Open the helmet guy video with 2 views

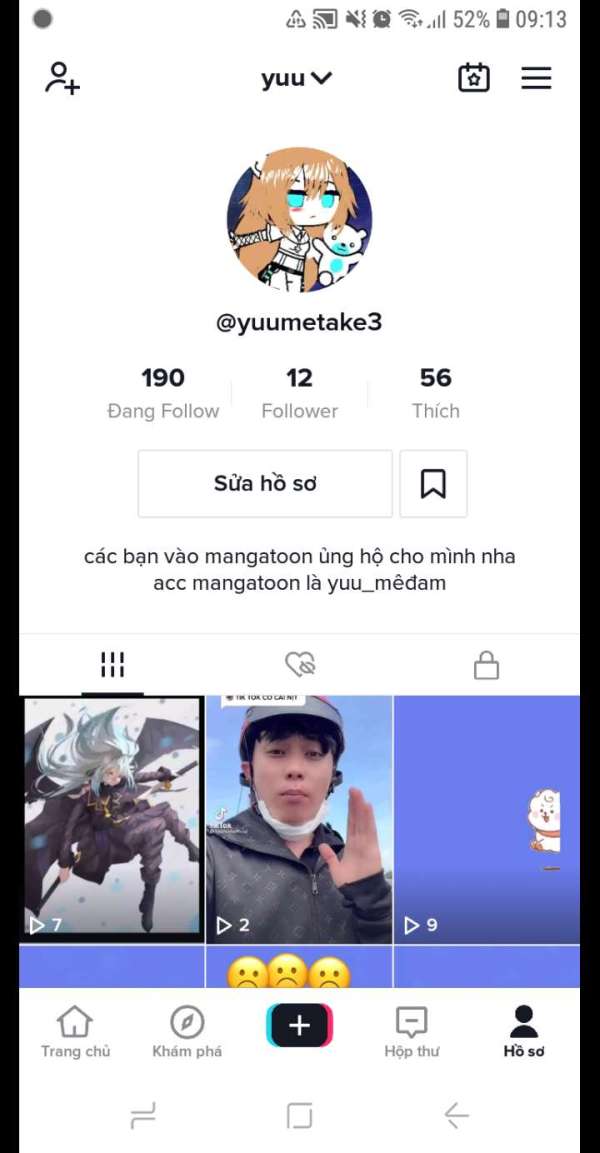(299, 819)
